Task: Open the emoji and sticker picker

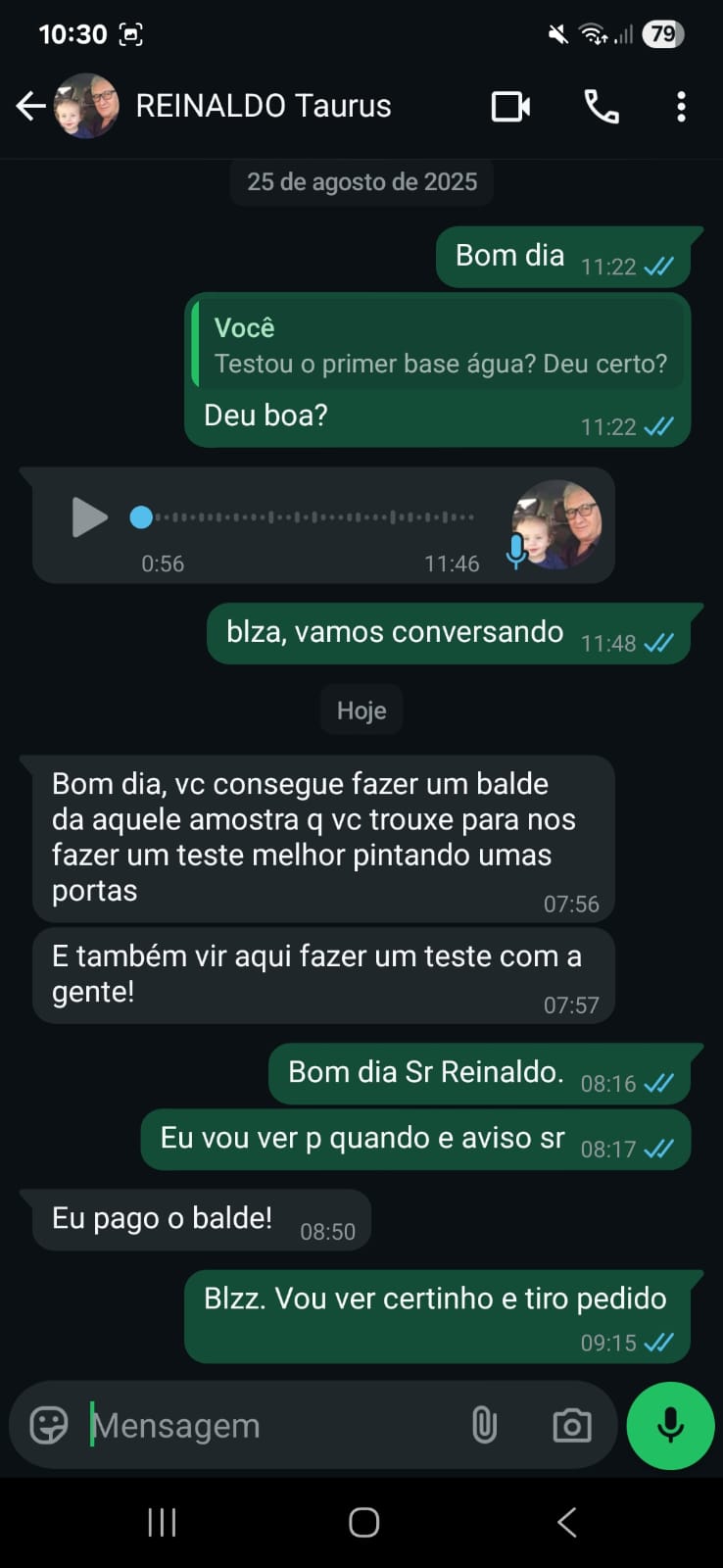Action: 49,1425
